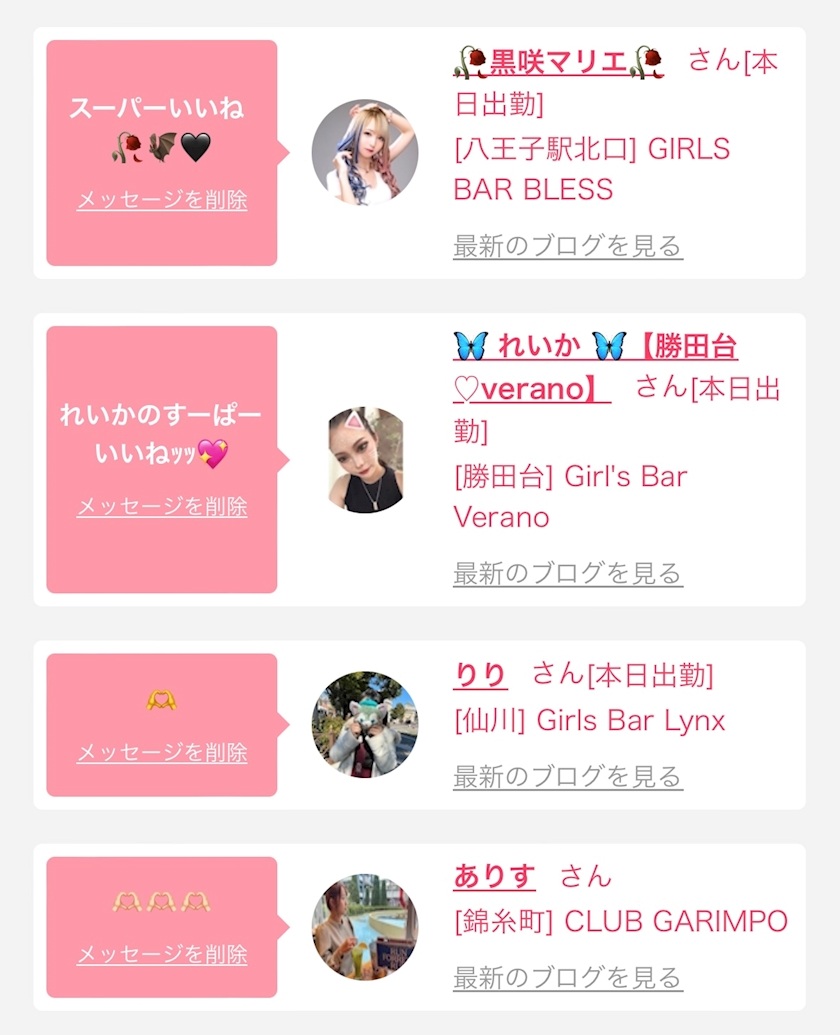Delete the message sent to ありす
The width and height of the screenshot is (840, 1035).
pyautogui.click(x=162, y=955)
